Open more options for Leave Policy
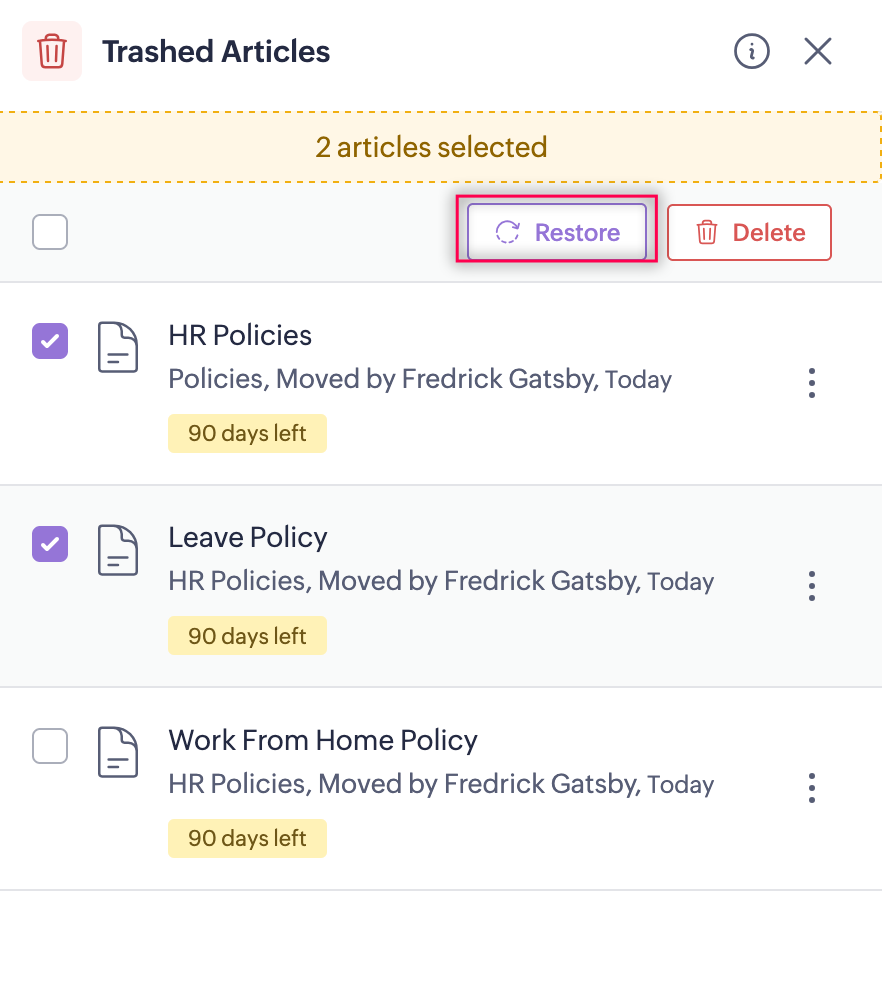This screenshot has height=1004, width=882. (811, 585)
